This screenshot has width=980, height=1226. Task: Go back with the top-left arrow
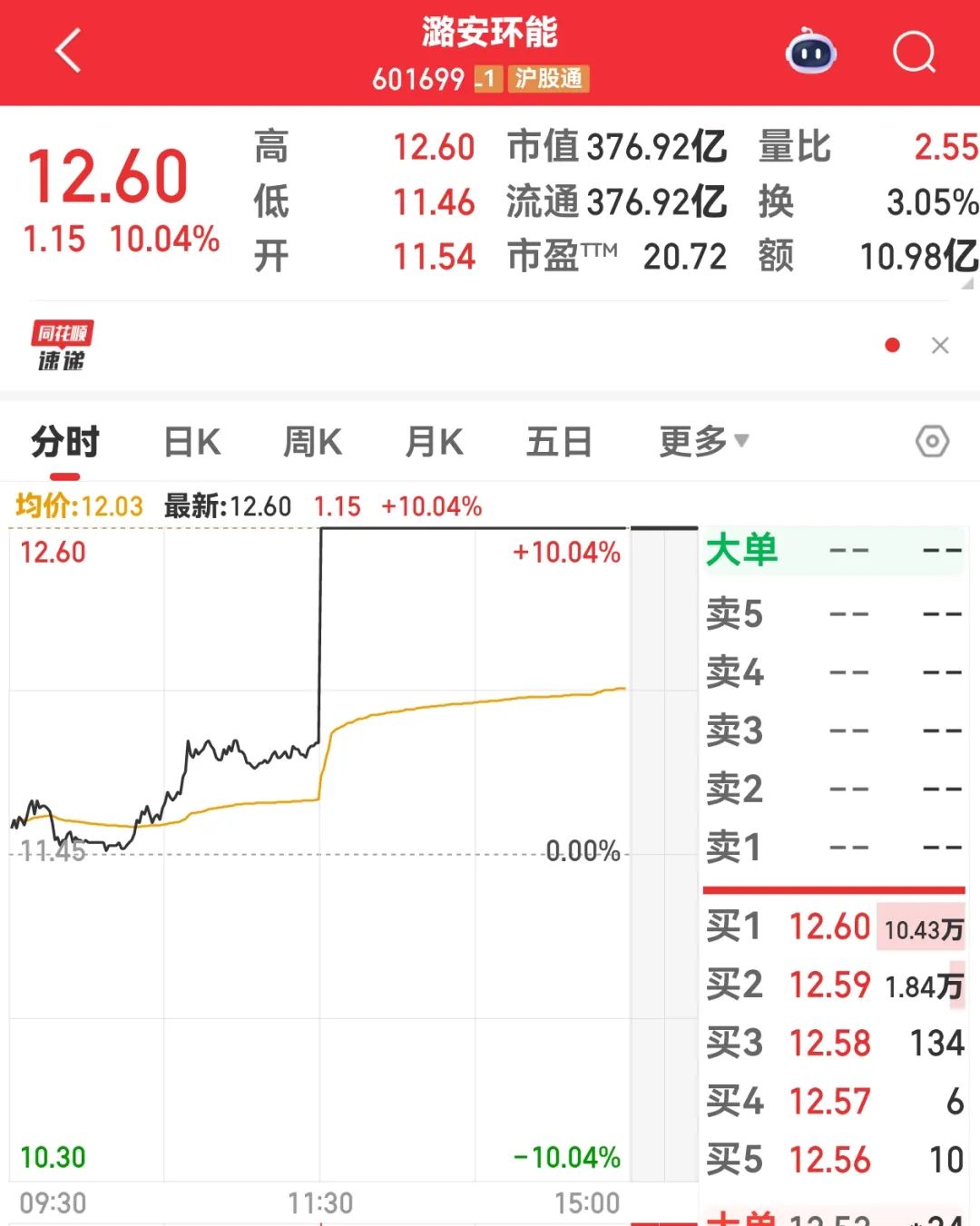[68, 50]
